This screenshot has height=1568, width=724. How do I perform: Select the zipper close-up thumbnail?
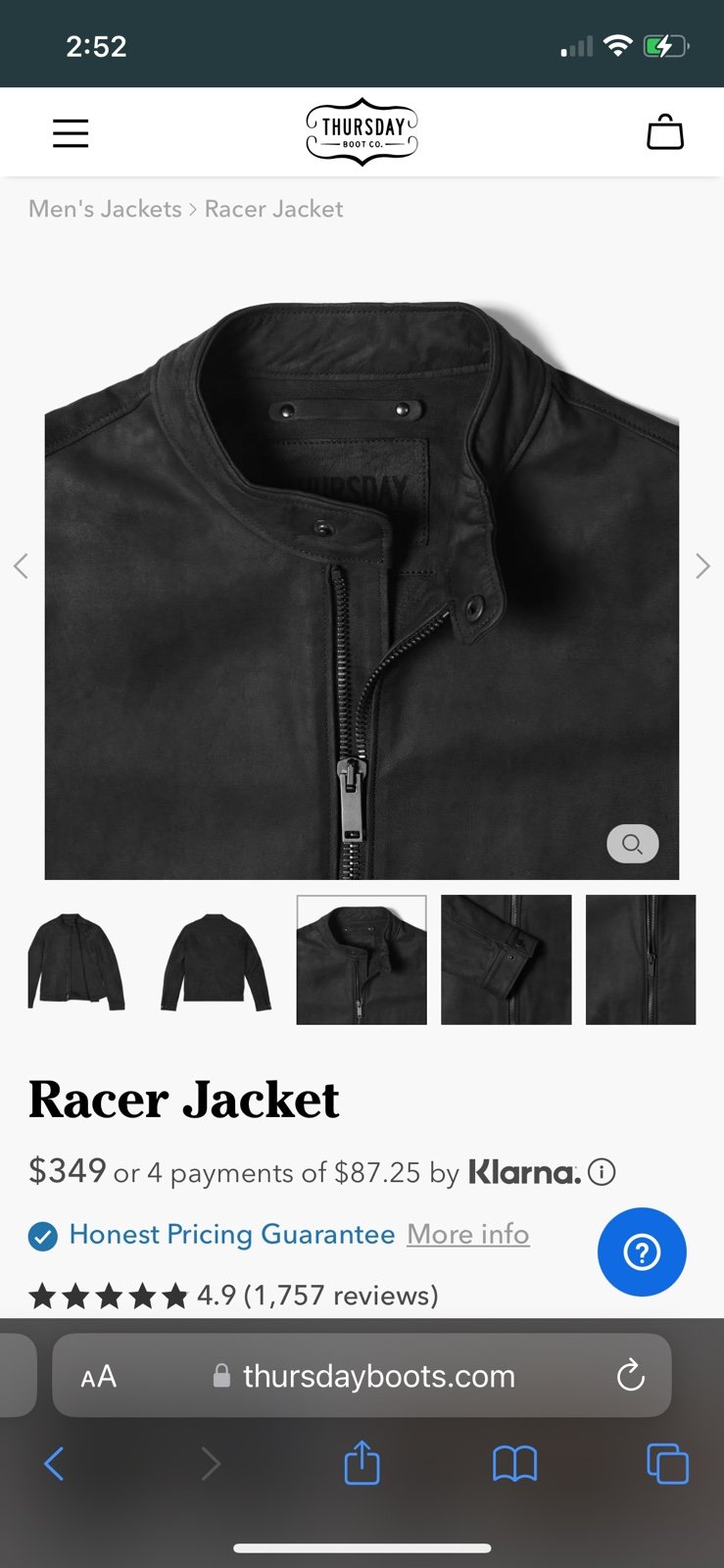point(641,960)
